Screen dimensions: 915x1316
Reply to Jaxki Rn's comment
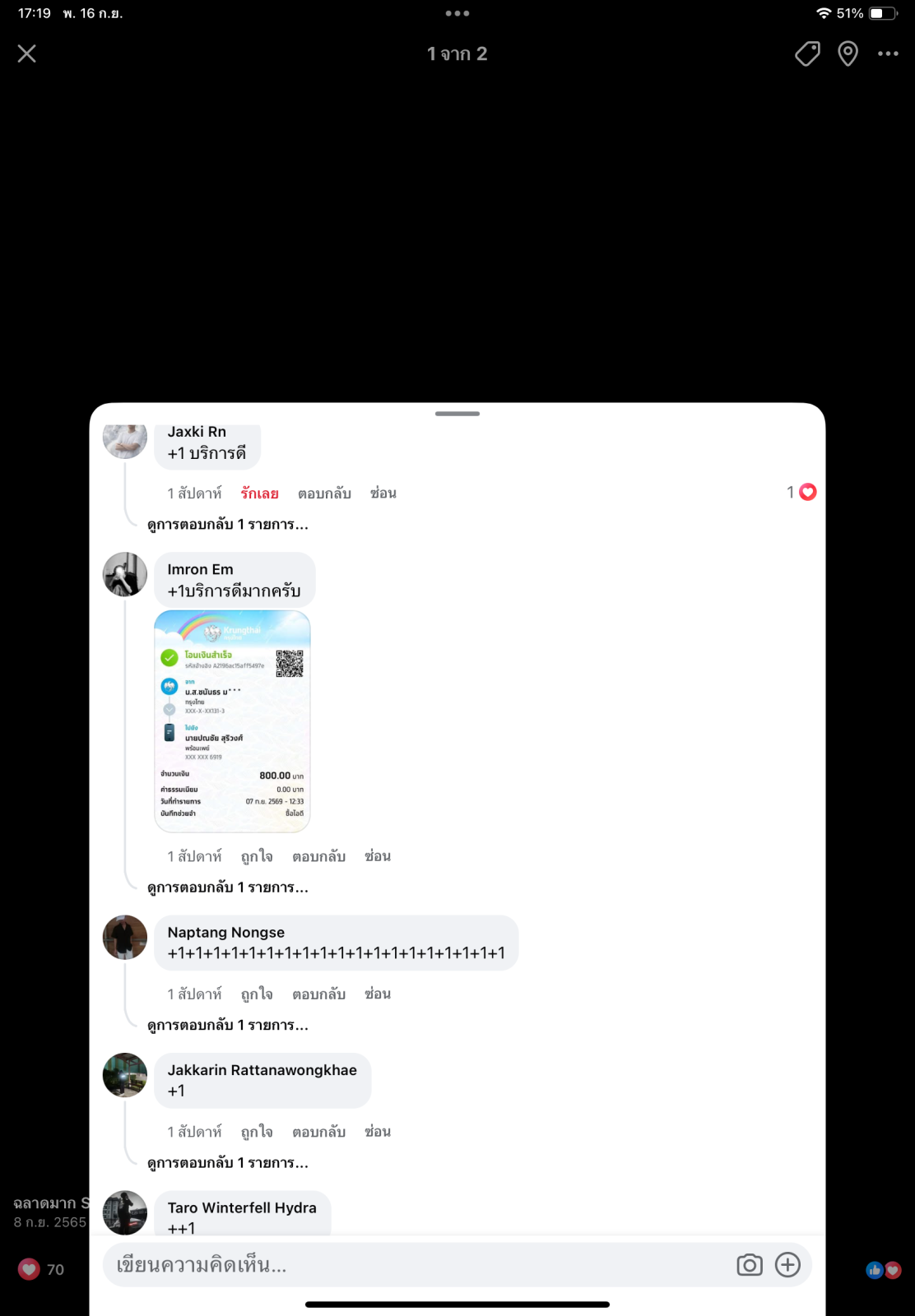click(324, 493)
